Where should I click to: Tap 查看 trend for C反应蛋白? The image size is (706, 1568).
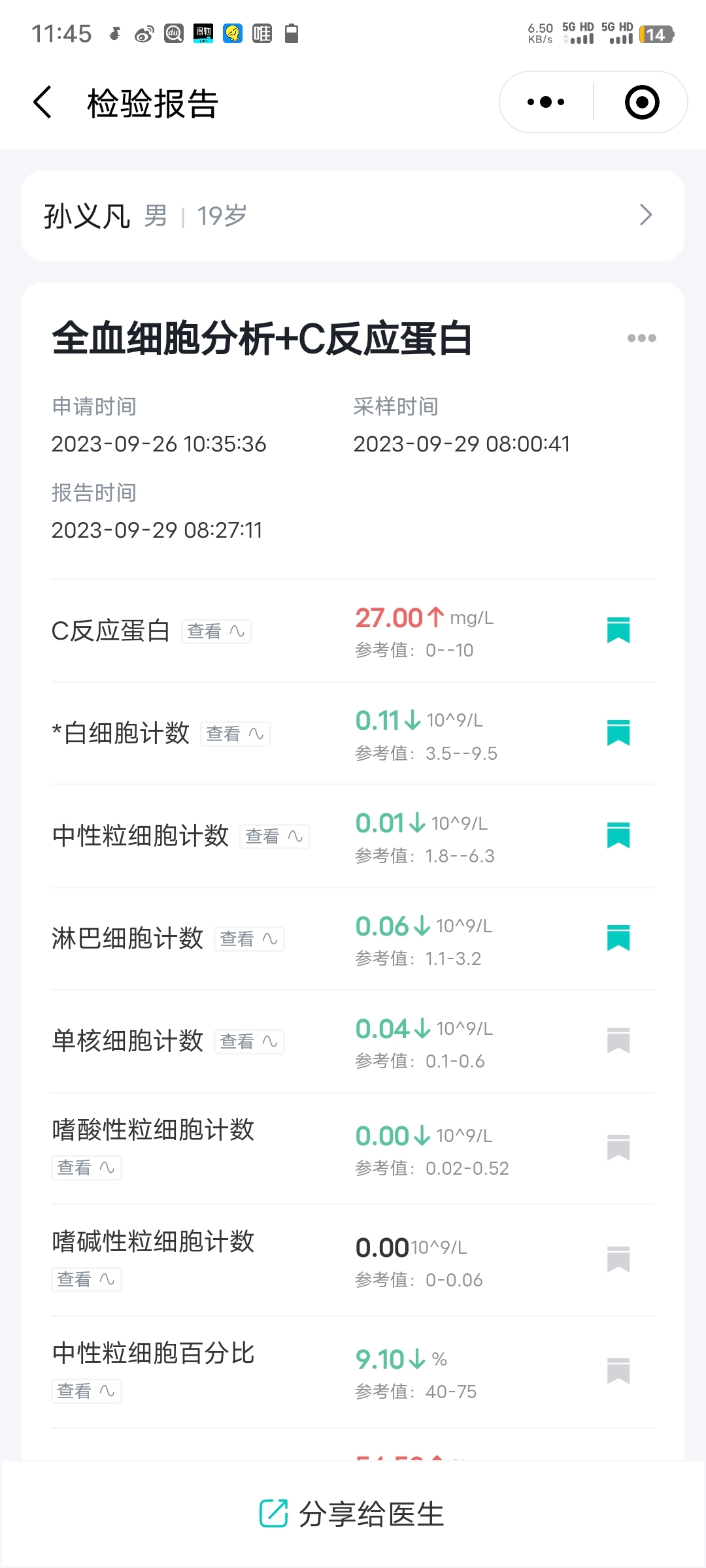(x=216, y=631)
